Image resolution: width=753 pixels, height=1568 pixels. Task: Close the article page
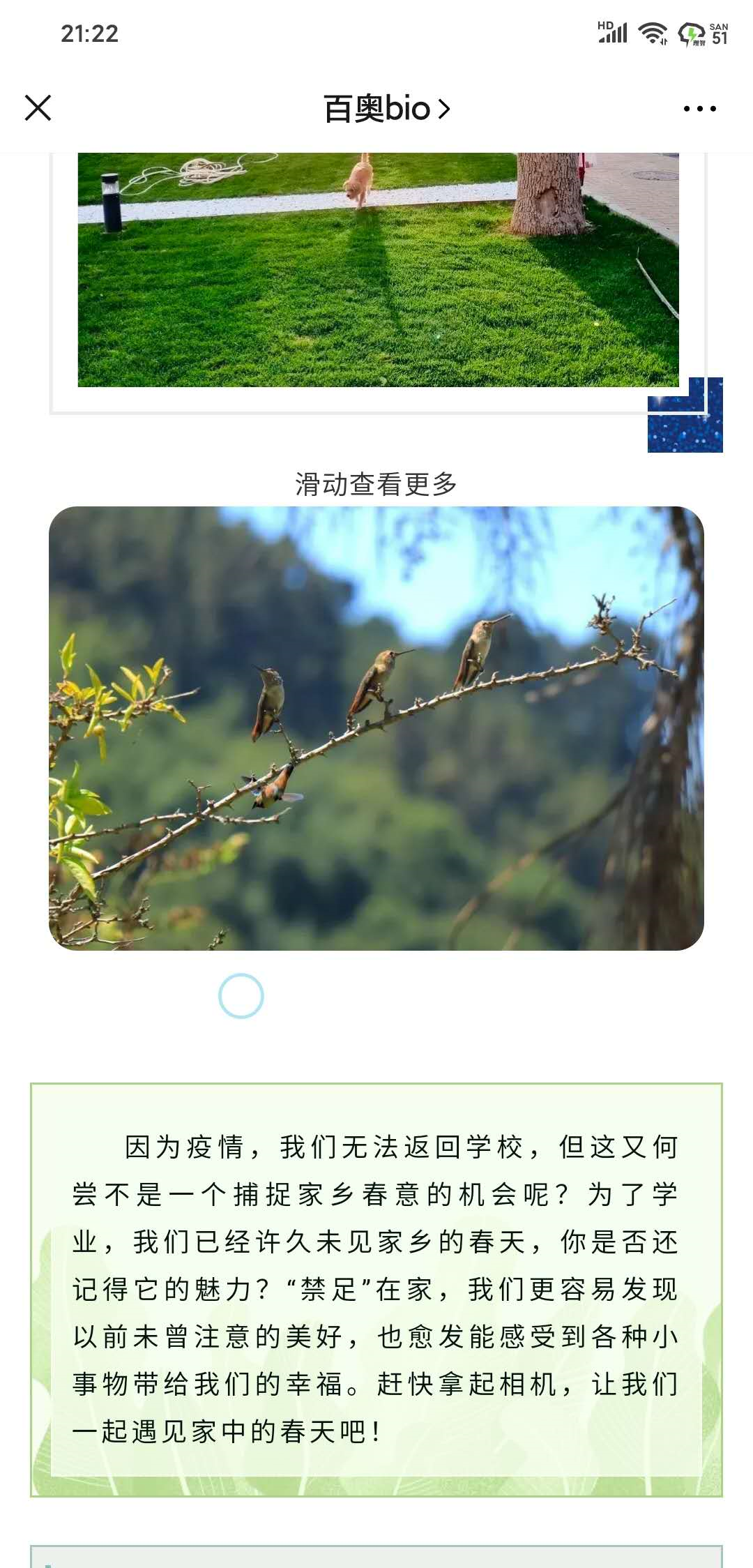(x=38, y=108)
